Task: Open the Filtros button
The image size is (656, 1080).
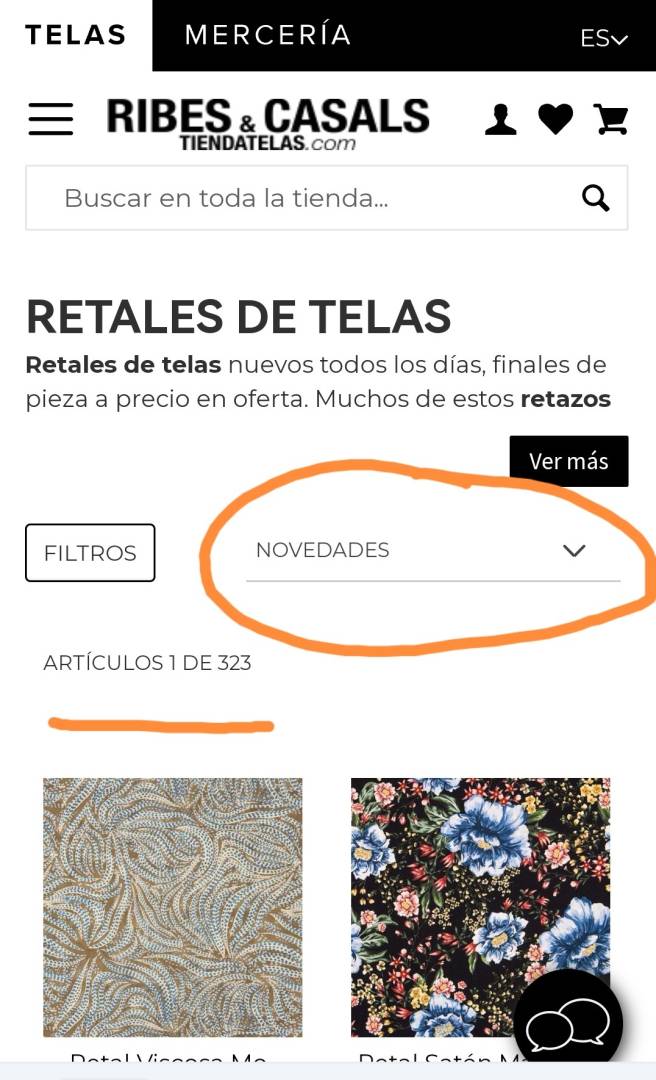Action: pos(90,552)
